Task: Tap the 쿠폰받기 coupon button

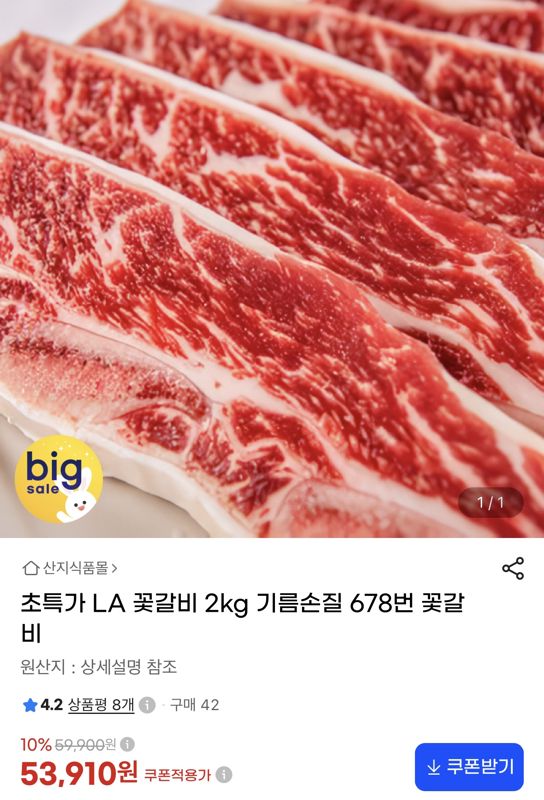Action: pos(469,767)
